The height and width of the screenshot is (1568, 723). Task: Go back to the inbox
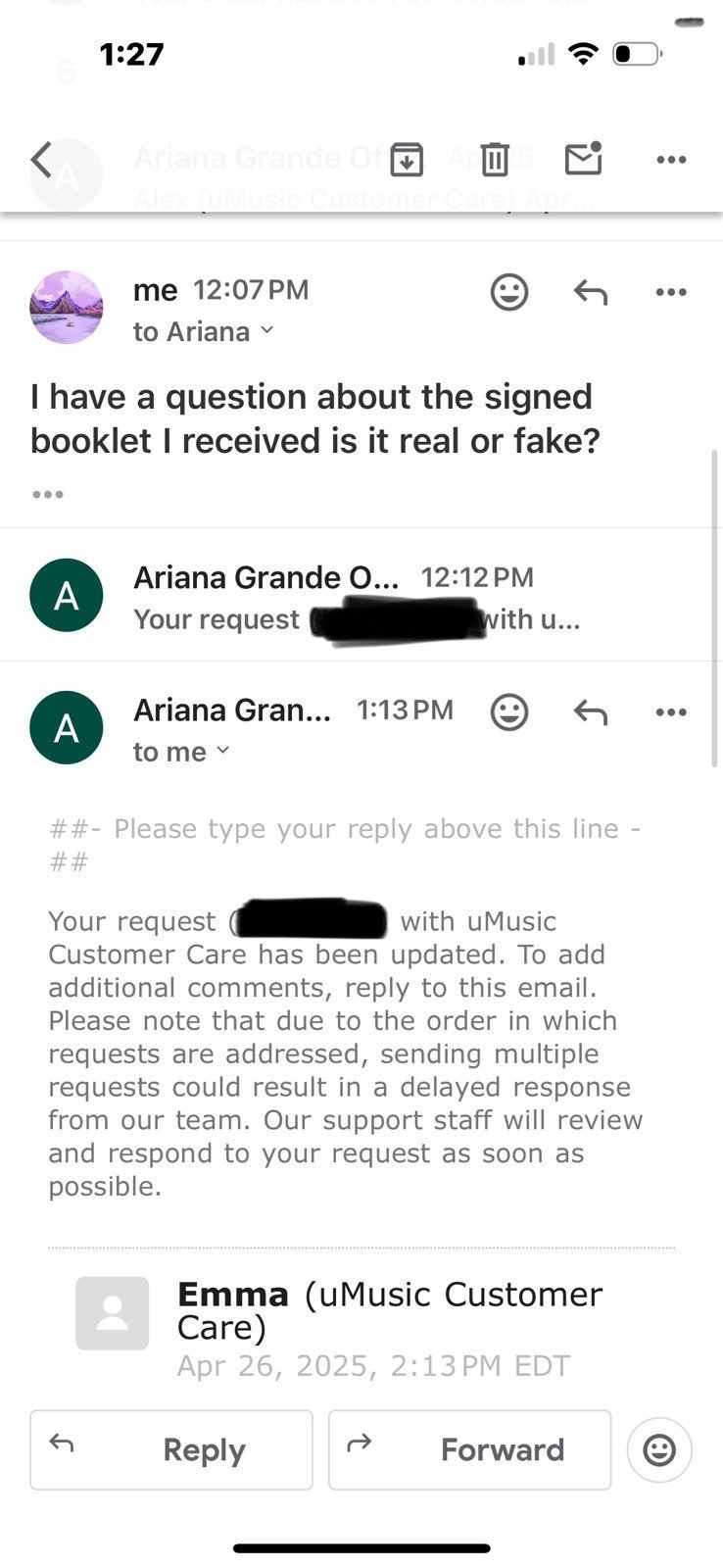(x=41, y=160)
